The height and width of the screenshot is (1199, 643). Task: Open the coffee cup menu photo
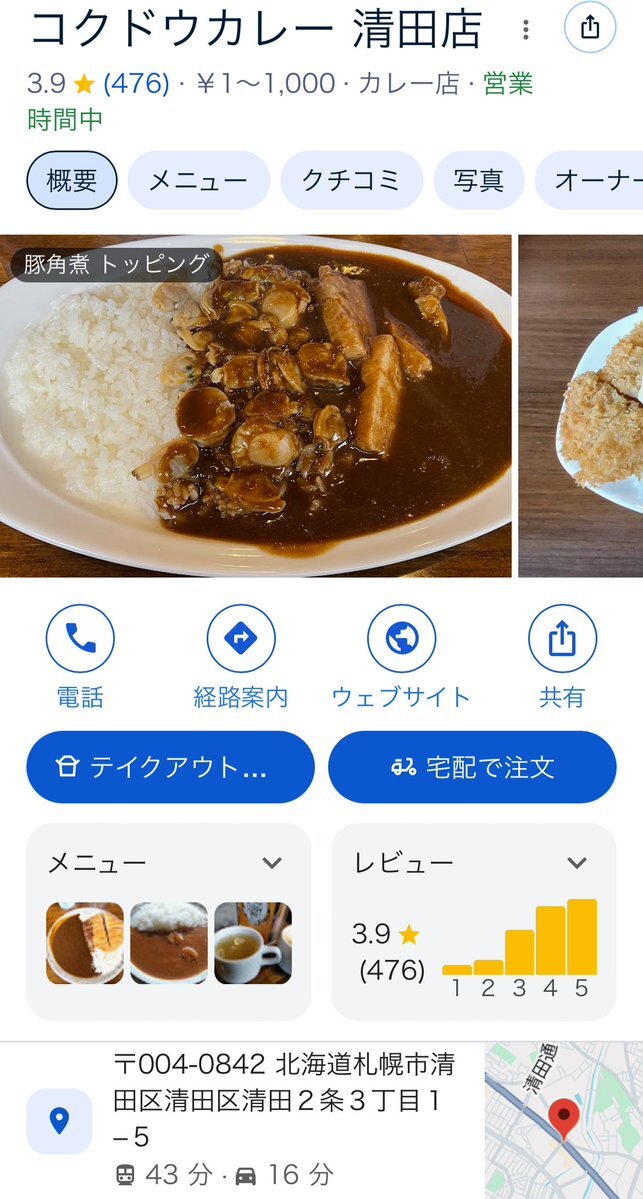pyautogui.click(x=253, y=943)
